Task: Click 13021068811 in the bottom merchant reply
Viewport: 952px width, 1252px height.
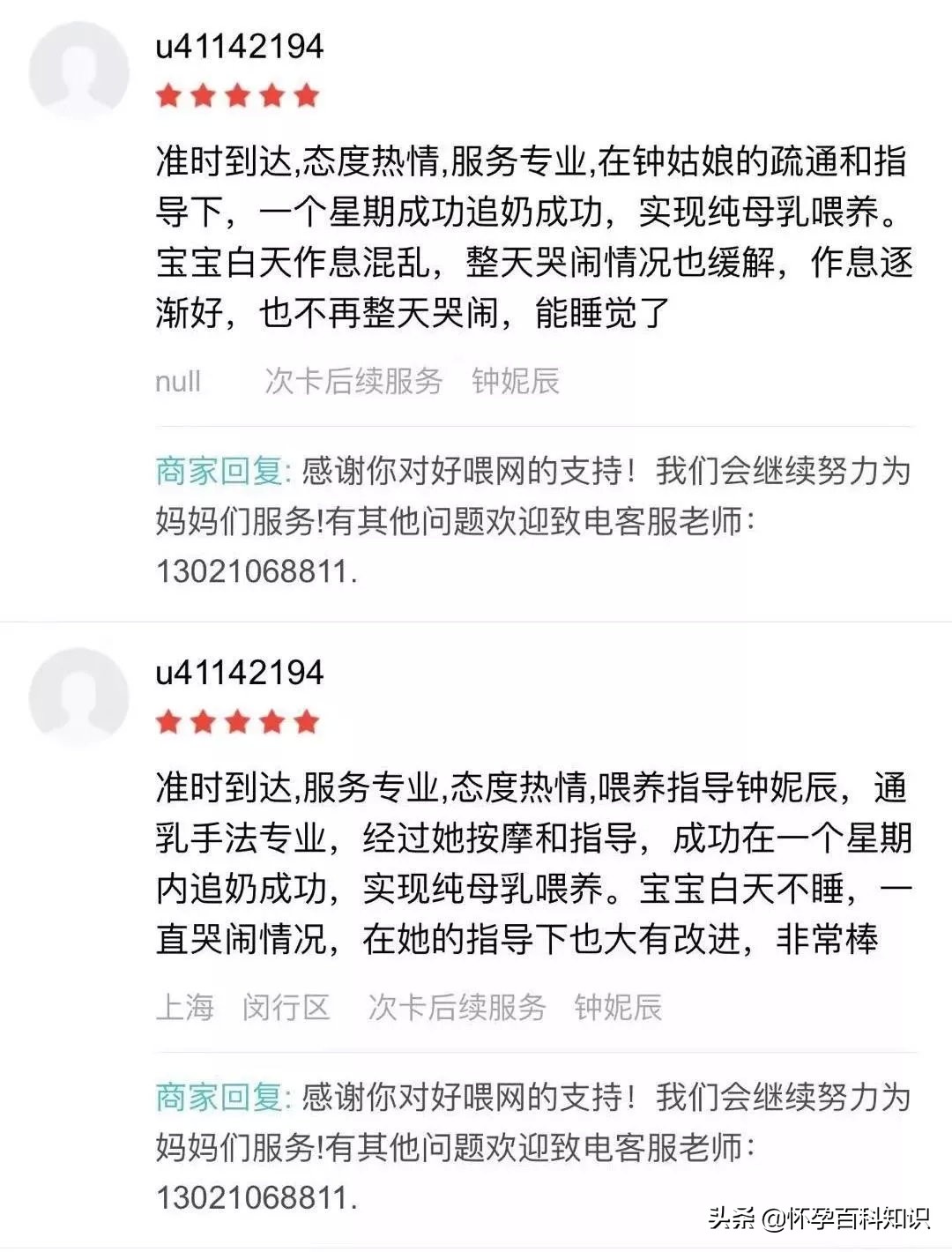Action: click(256, 1201)
